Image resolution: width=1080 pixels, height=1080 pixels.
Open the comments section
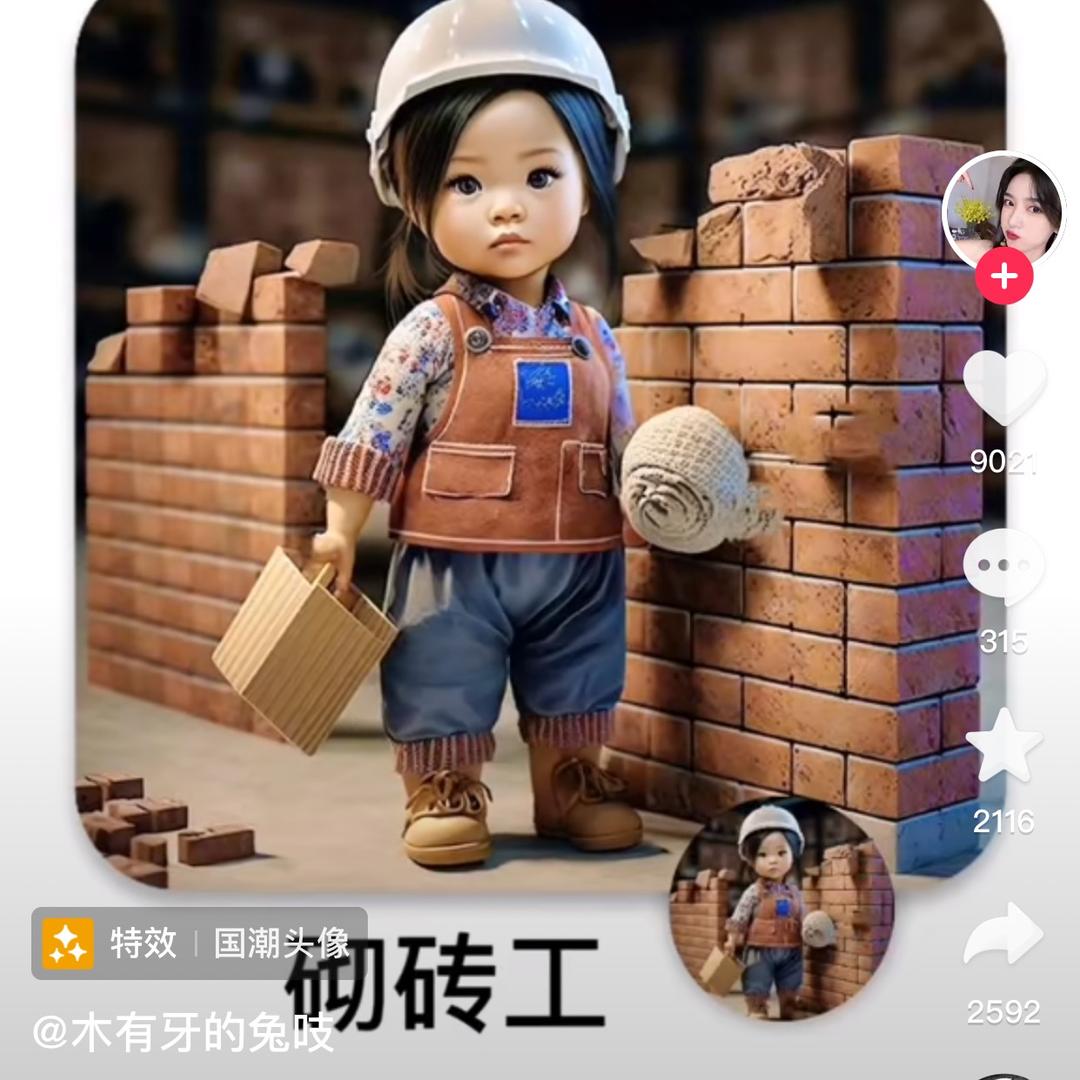[x=1004, y=565]
